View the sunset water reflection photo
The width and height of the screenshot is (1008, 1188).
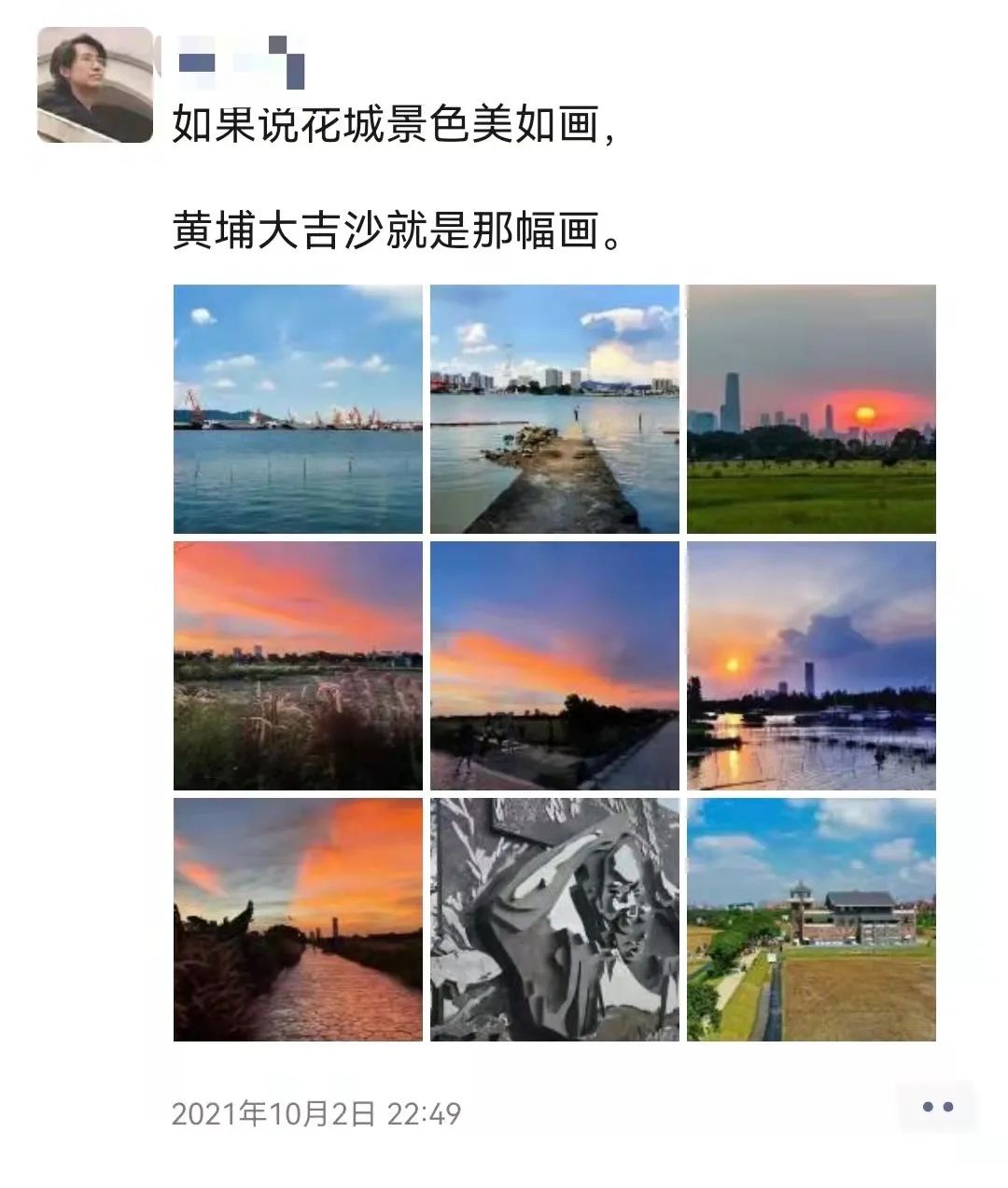pos(811,665)
